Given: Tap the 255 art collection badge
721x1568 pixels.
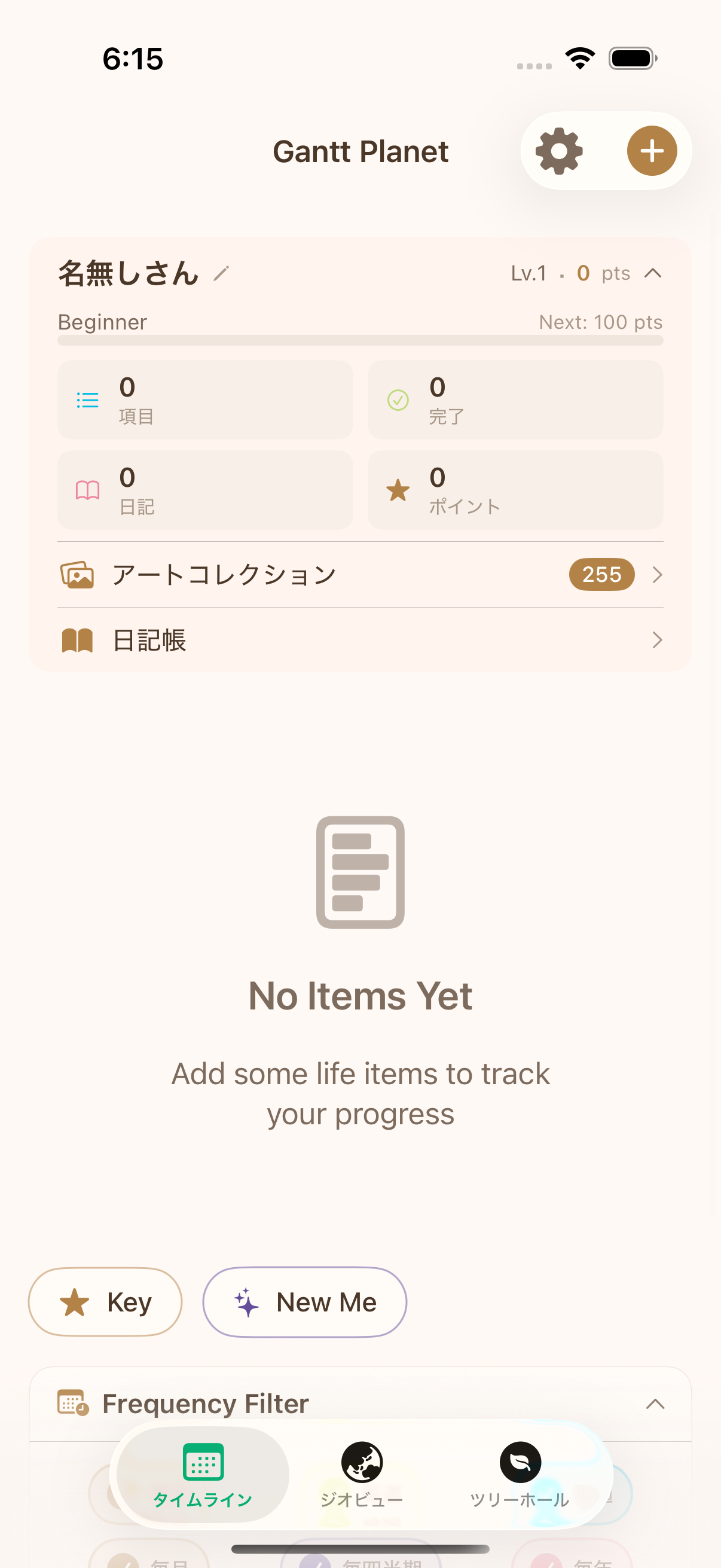Looking at the screenshot, I should coord(600,575).
